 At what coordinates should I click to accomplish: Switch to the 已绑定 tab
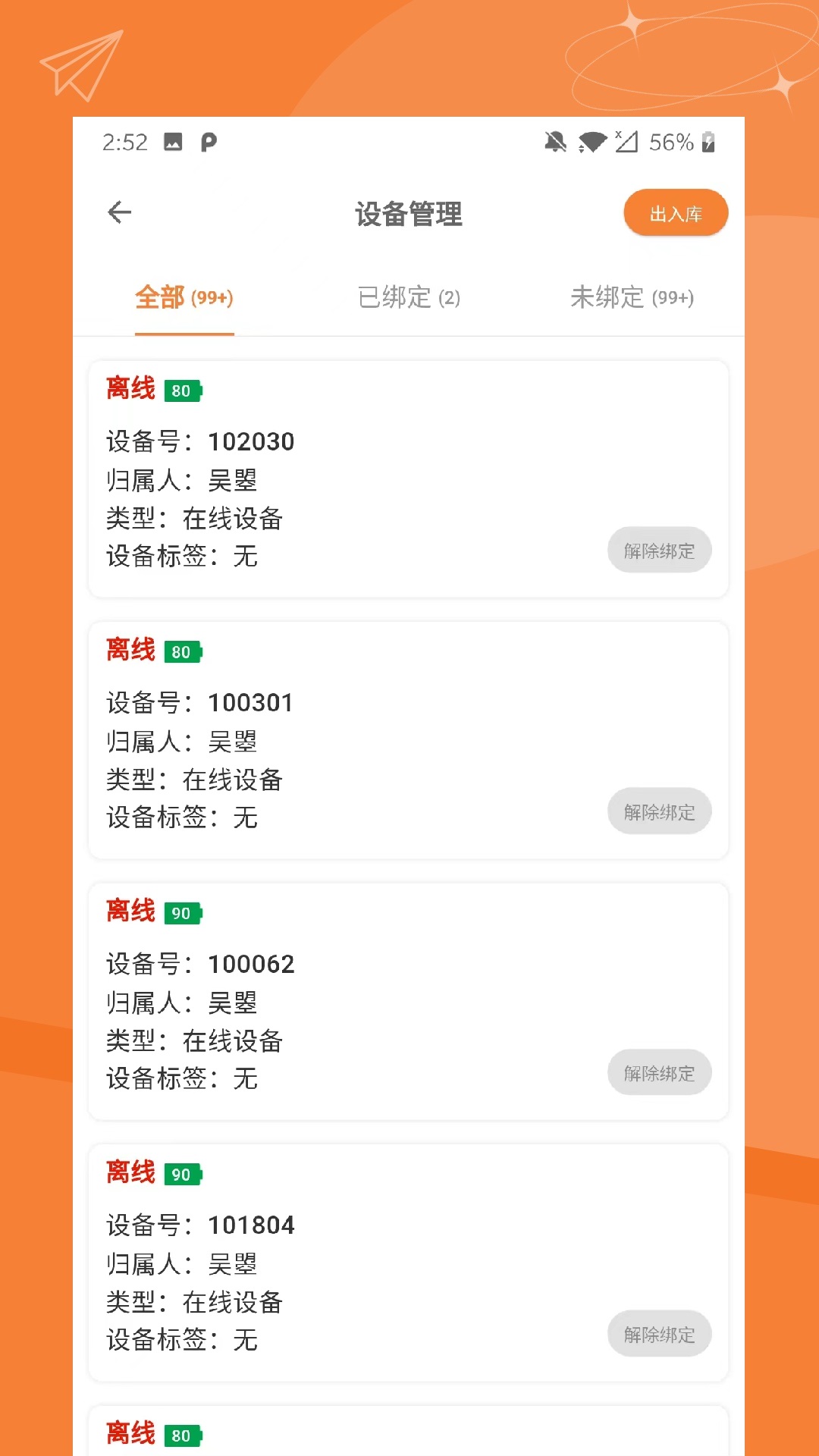[409, 297]
